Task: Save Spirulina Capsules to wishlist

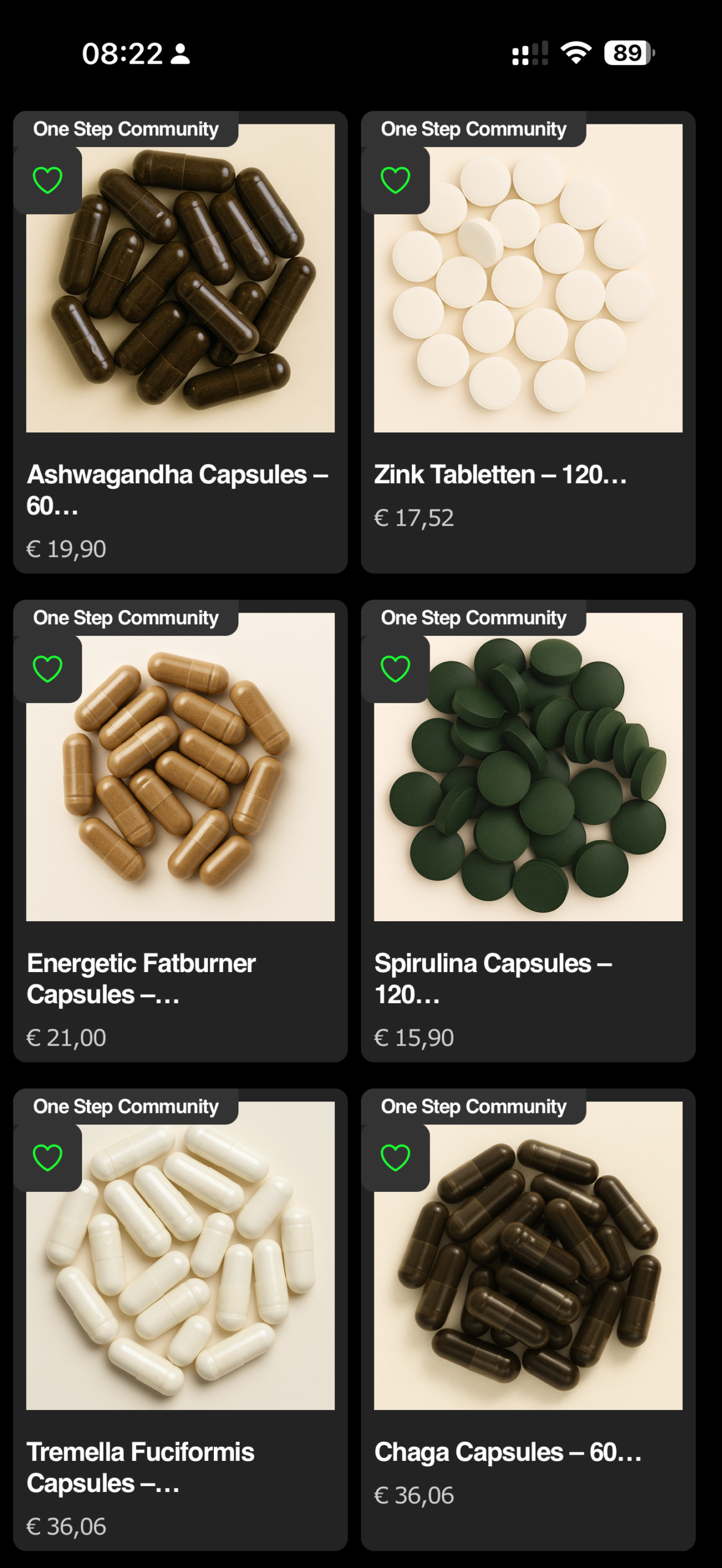Action: point(395,669)
